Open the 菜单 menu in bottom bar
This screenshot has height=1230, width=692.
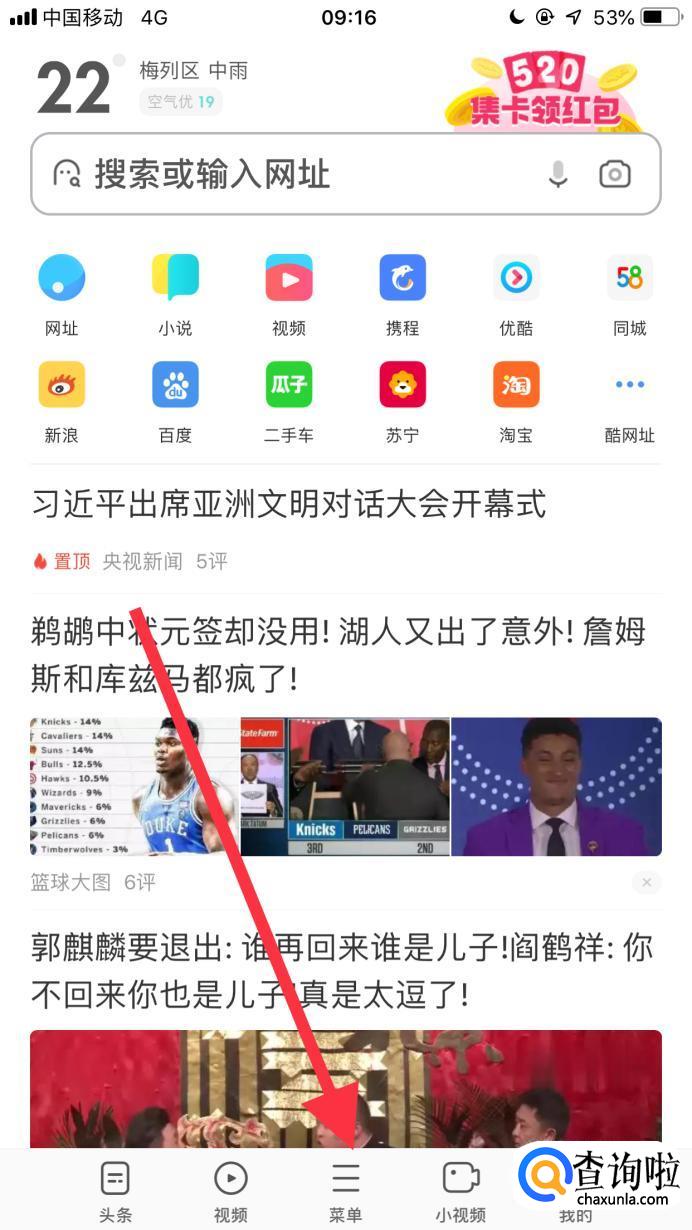tap(346, 1190)
